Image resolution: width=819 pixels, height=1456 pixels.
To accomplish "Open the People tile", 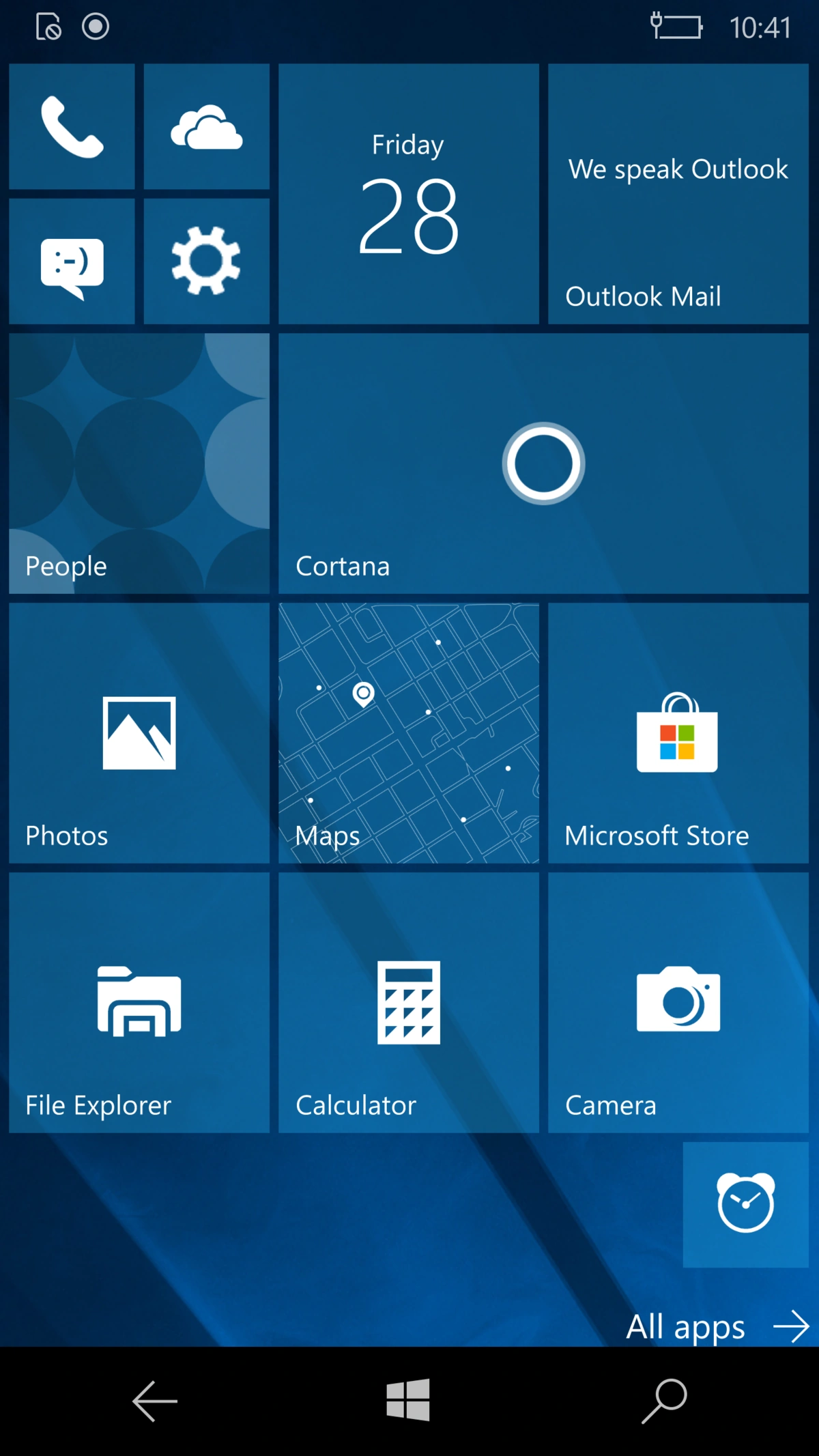I will [x=138, y=463].
